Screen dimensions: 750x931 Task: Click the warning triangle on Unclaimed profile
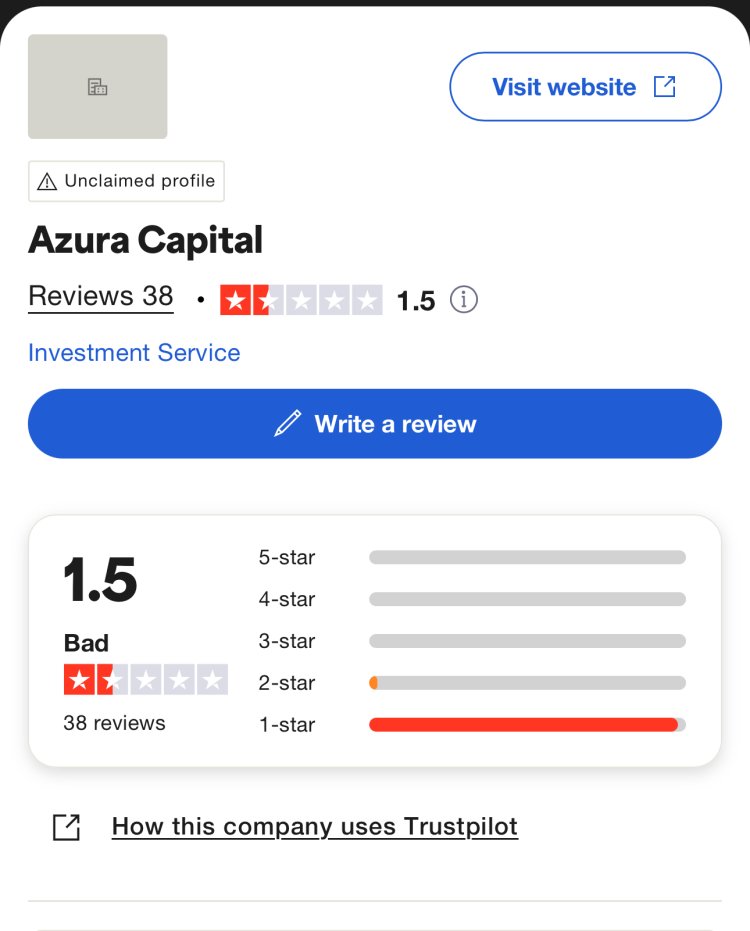(47, 181)
